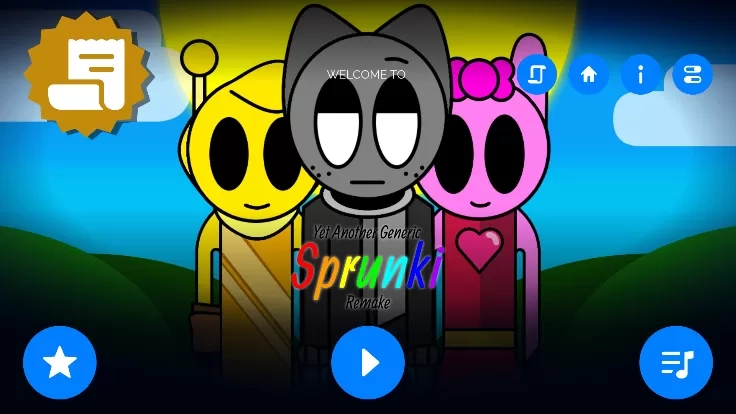Open the favorites star button
Image resolution: width=736 pixels, height=414 pixels.
coord(60,362)
